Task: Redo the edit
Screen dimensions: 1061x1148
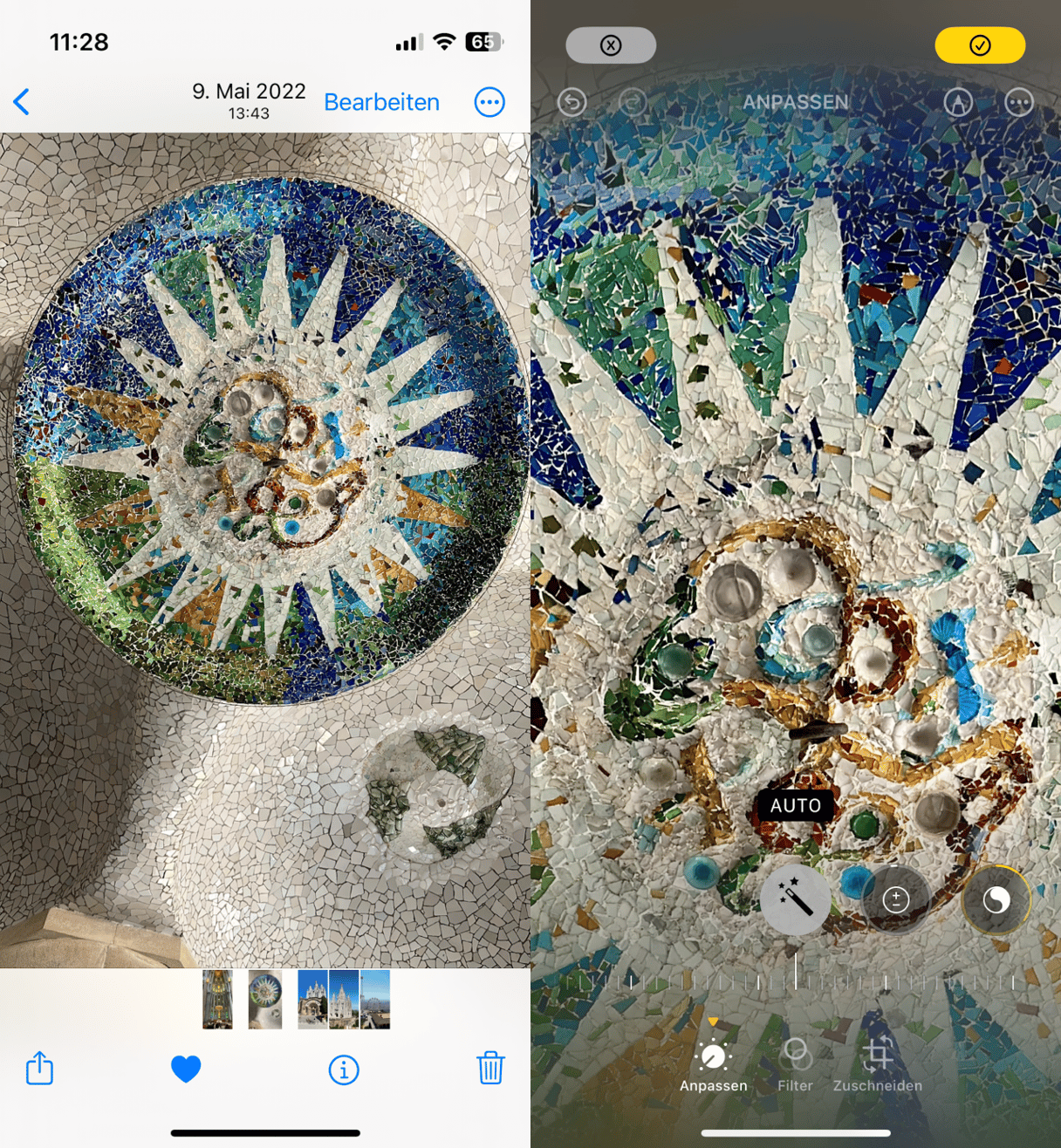Action: [633, 102]
